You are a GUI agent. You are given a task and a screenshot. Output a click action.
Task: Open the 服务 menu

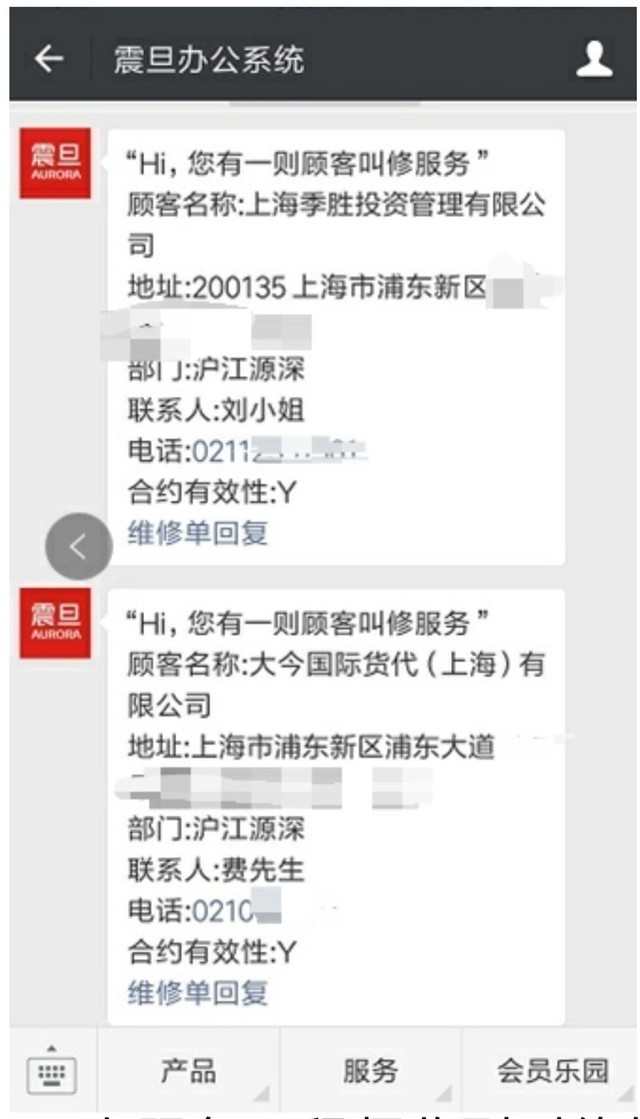tap(371, 1072)
